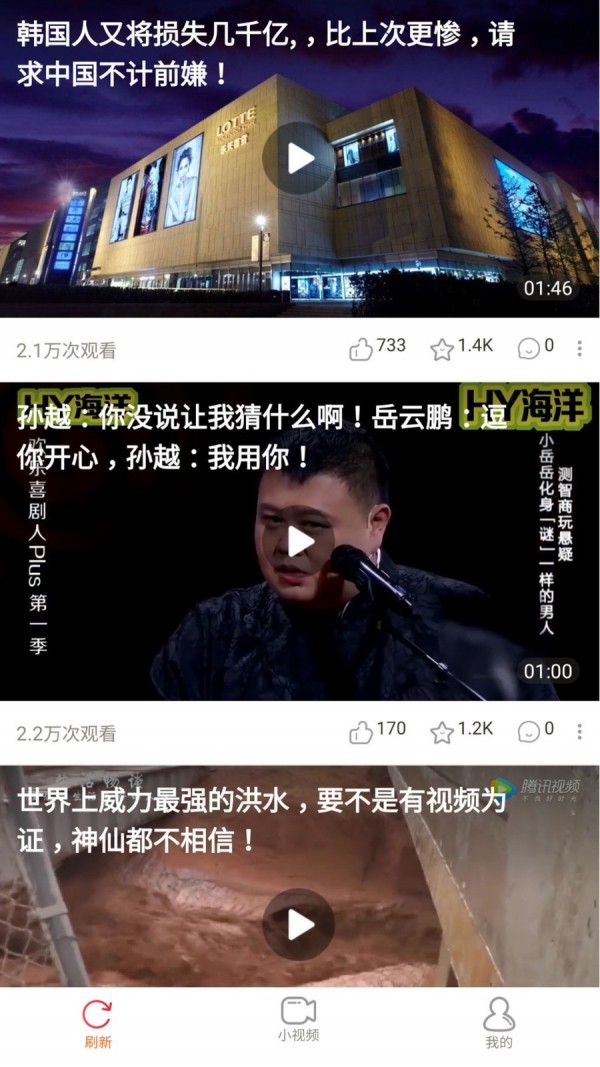Screen dimensions: 600x1067
Task: Open comments on the 2.1万次观看 video
Action: coord(529,348)
